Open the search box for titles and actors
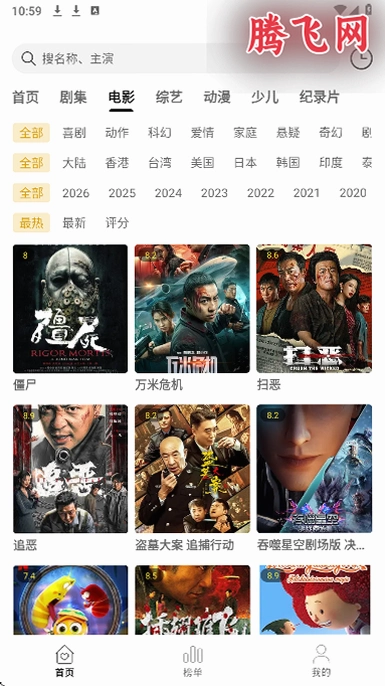Image resolution: width=385 pixels, height=686 pixels. click(175, 58)
